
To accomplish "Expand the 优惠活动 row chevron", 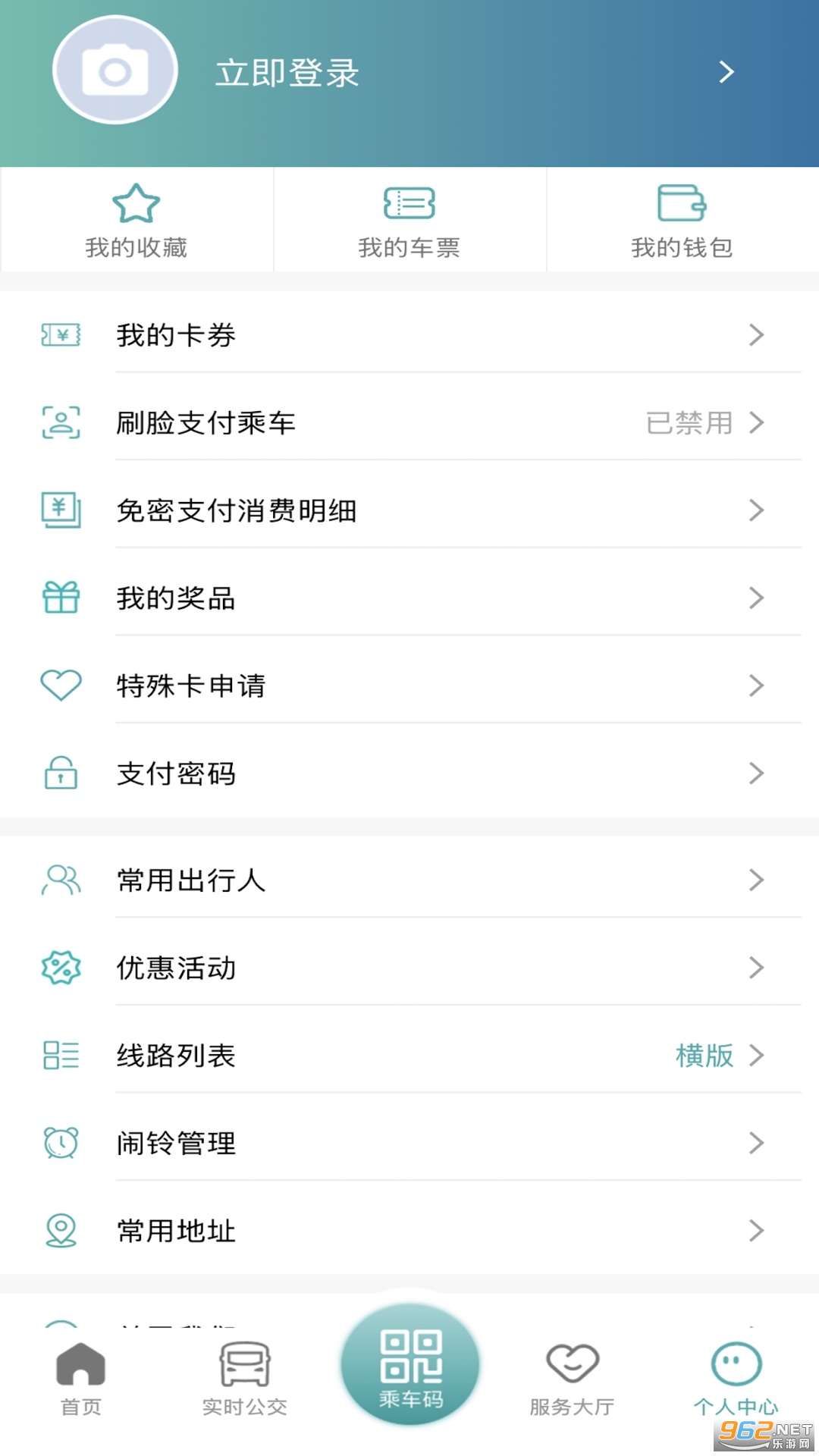I will click(x=756, y=968).
